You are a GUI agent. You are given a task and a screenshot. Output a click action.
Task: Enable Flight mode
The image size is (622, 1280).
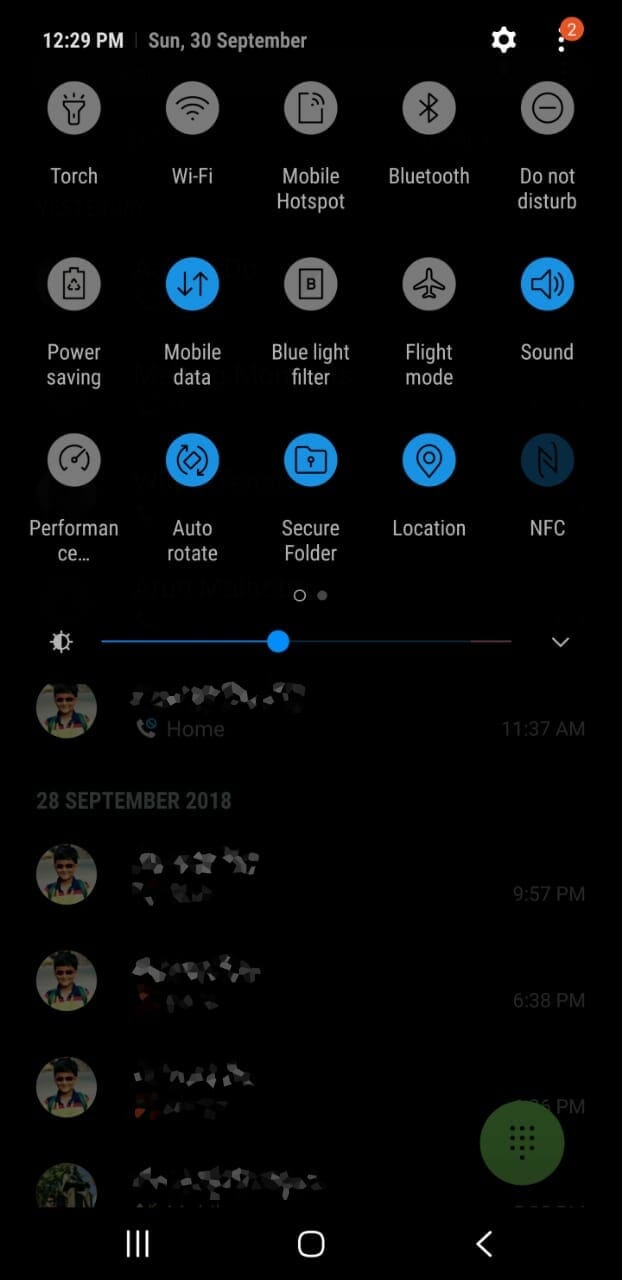click(429, 284)
